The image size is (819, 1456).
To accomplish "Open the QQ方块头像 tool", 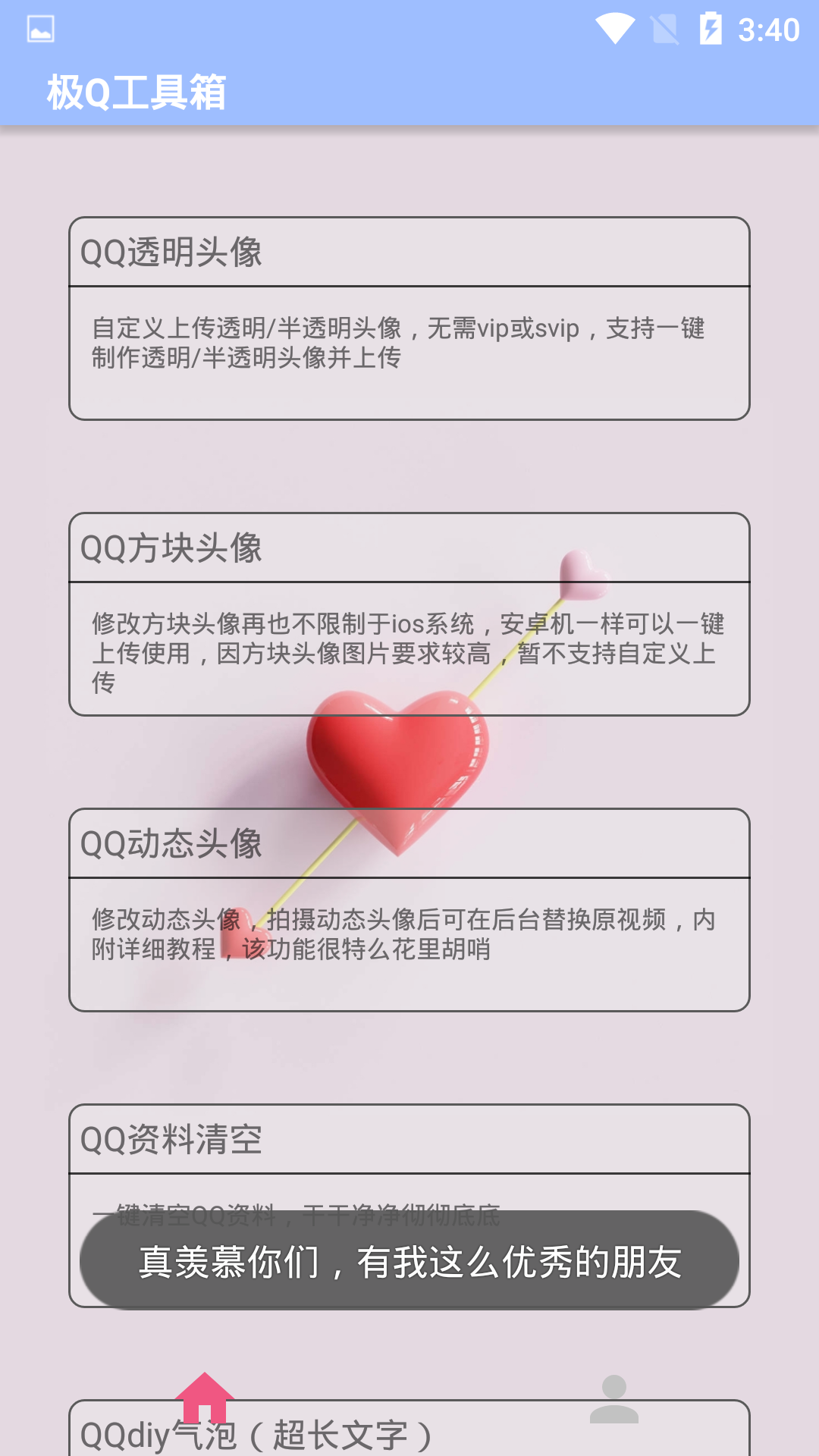I will pyautogui.click(x=409, y=550).
